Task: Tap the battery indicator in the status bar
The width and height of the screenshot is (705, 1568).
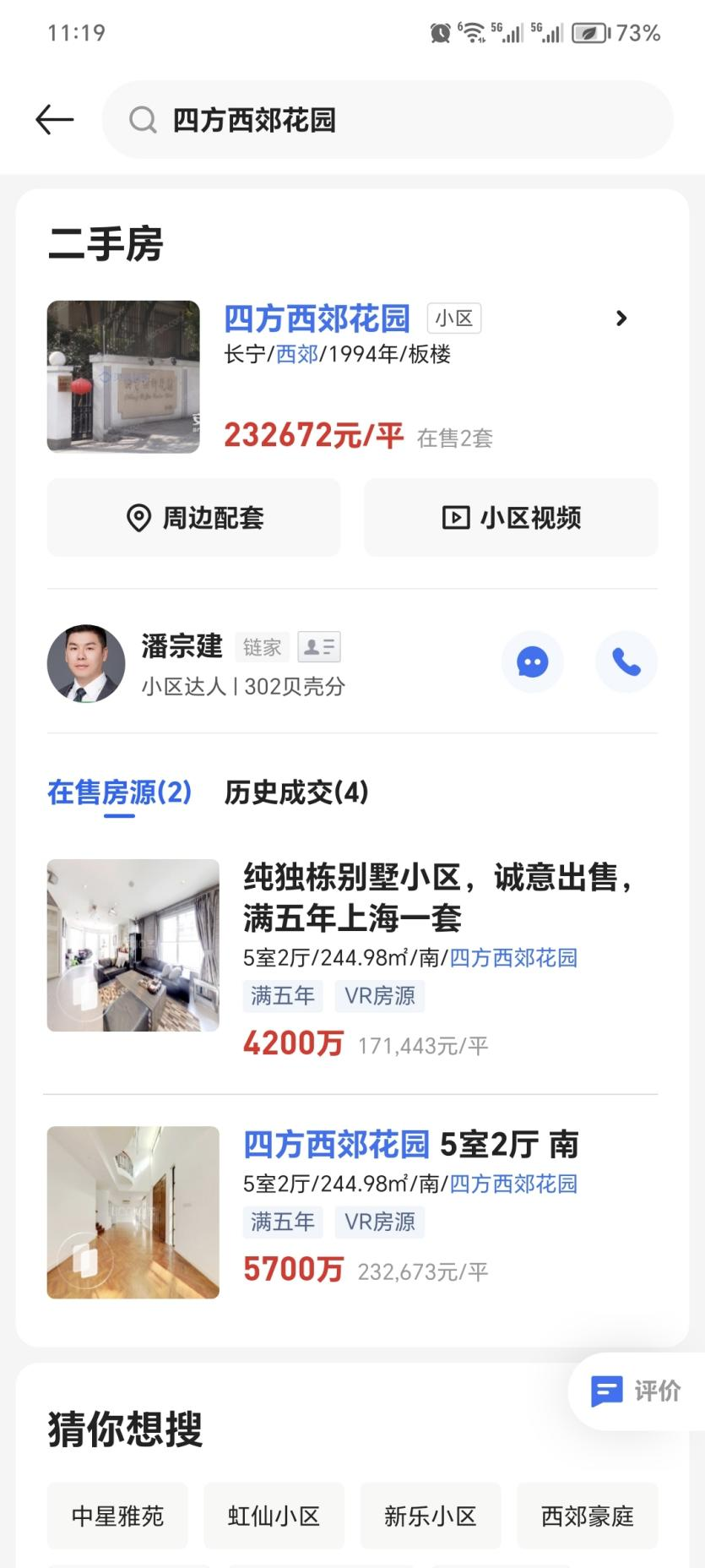Action: coord(590,34)
